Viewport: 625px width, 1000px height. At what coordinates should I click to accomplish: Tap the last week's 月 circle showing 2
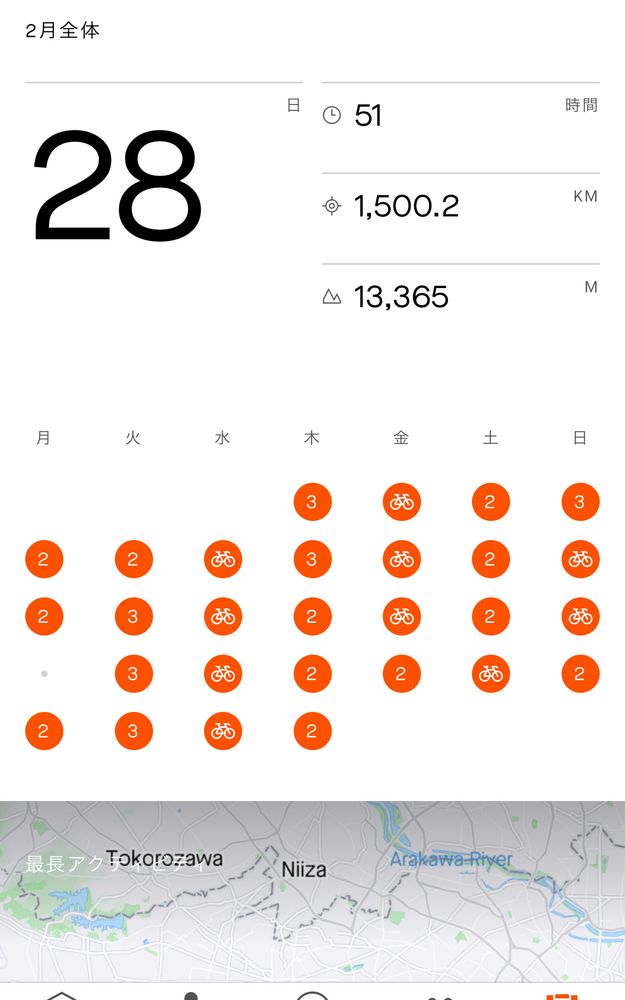coord(44,731)
